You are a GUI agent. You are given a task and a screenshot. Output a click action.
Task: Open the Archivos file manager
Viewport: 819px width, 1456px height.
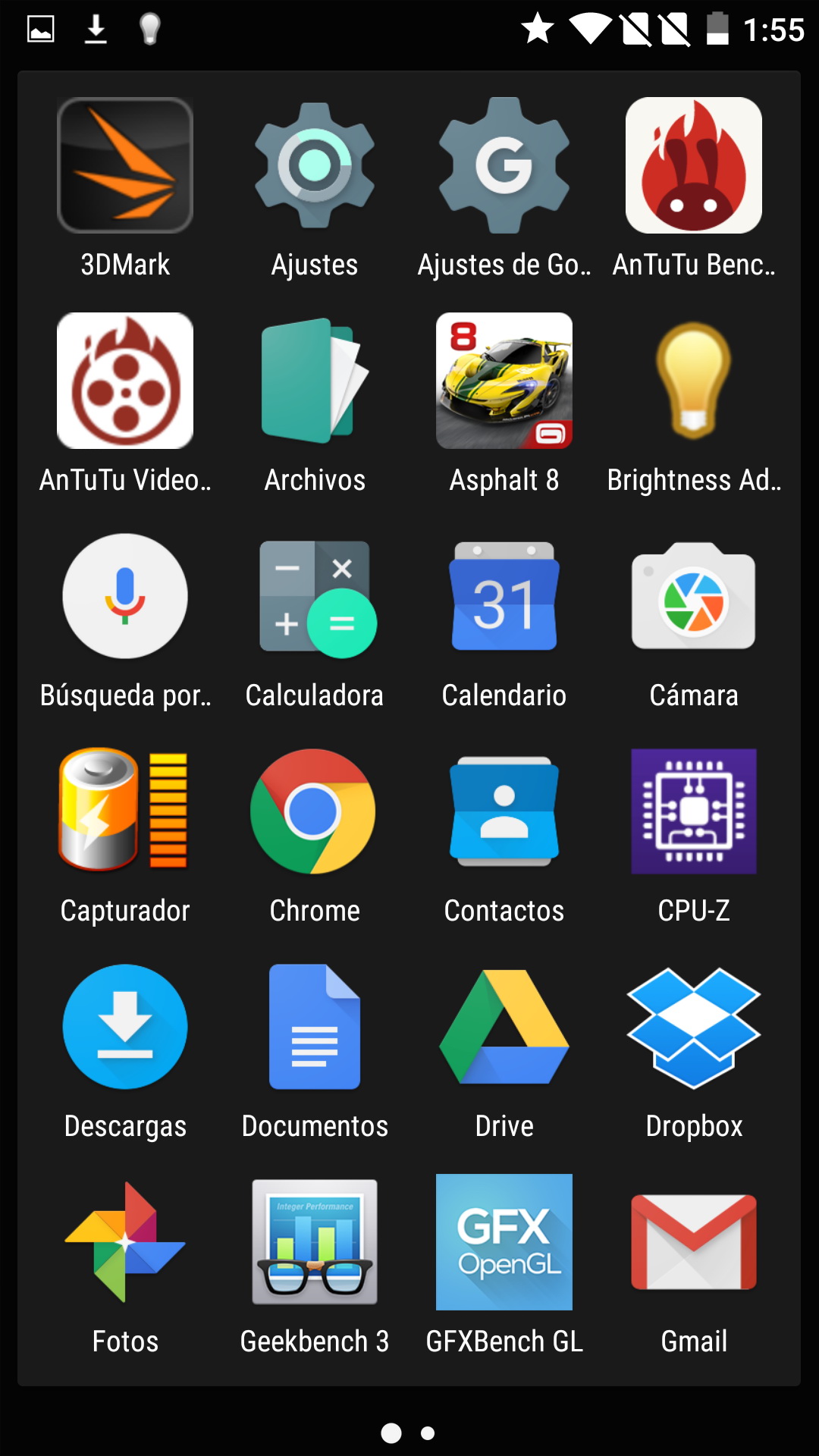(x=315, y=381)
